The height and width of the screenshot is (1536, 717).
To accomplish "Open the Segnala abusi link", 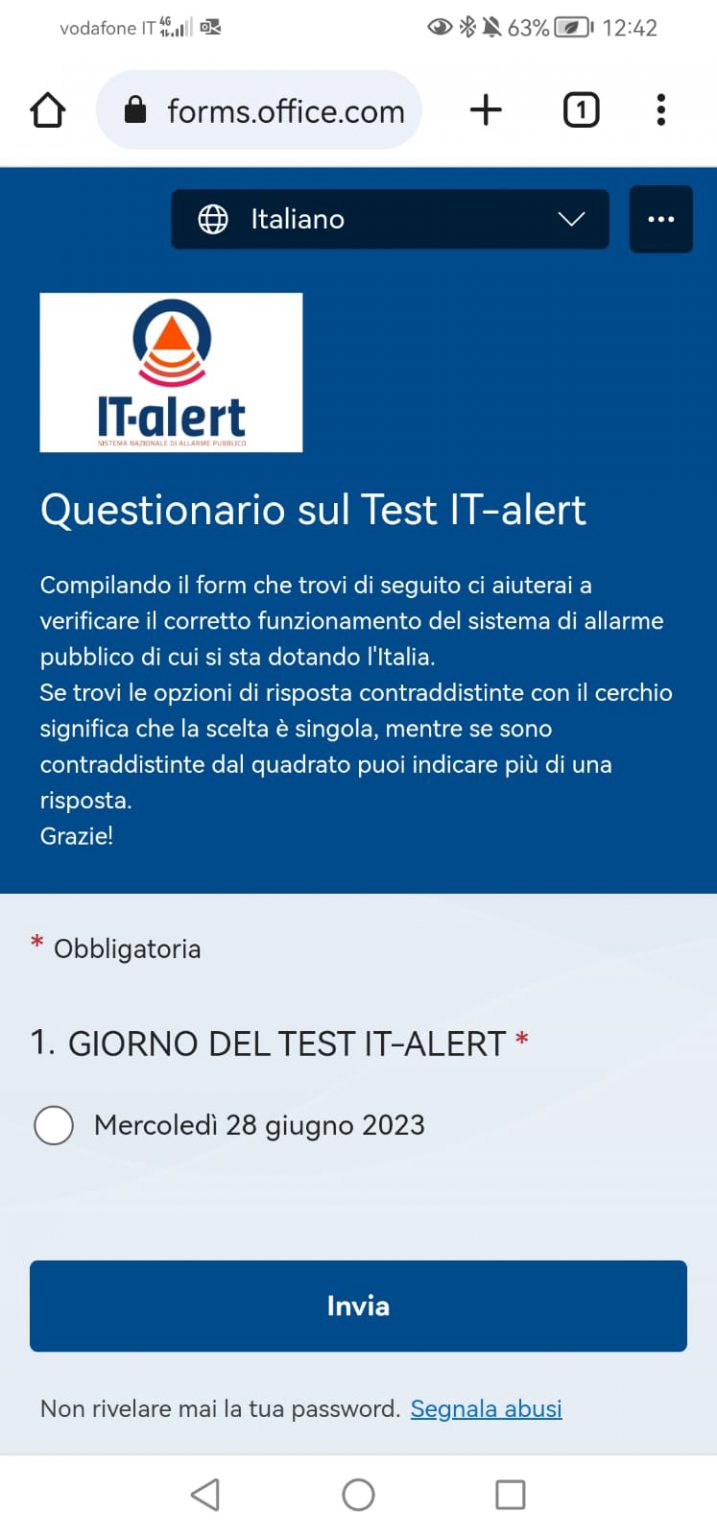I will [x=486, y=1409].
